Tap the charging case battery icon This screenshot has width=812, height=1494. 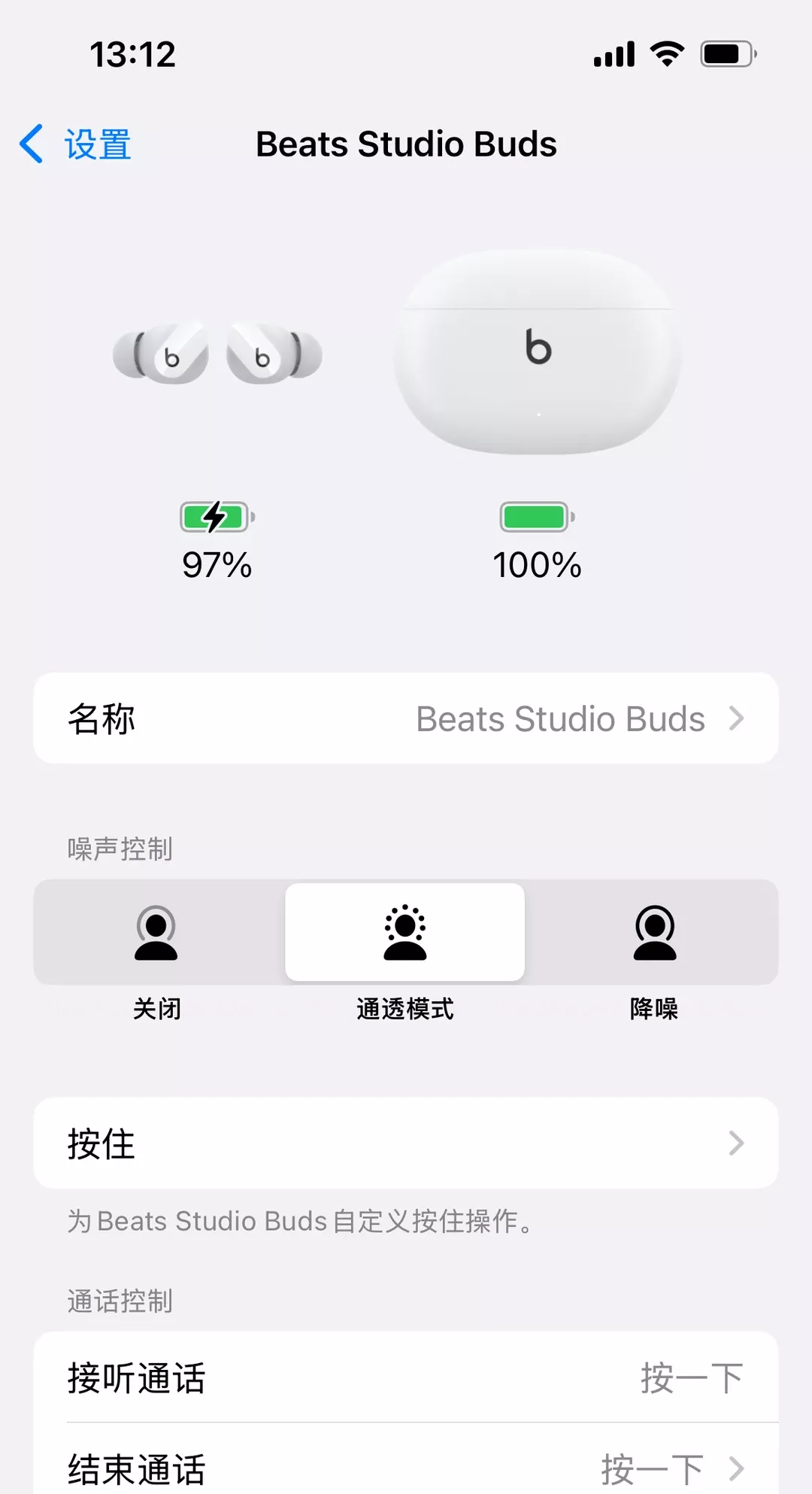pos(535,518)
